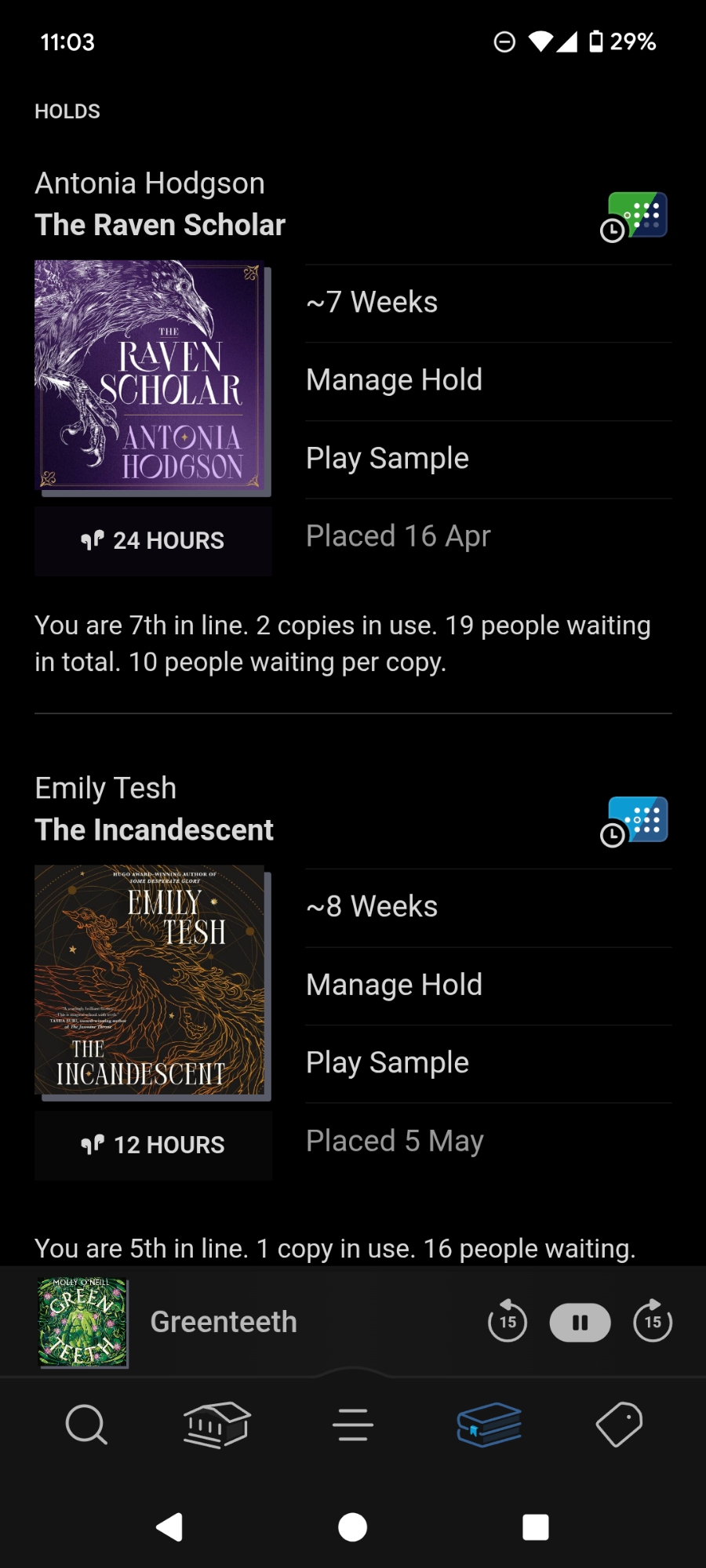
Task: Rewind Greenteeth 15 seconds
Action: (x=508, y=1322)
